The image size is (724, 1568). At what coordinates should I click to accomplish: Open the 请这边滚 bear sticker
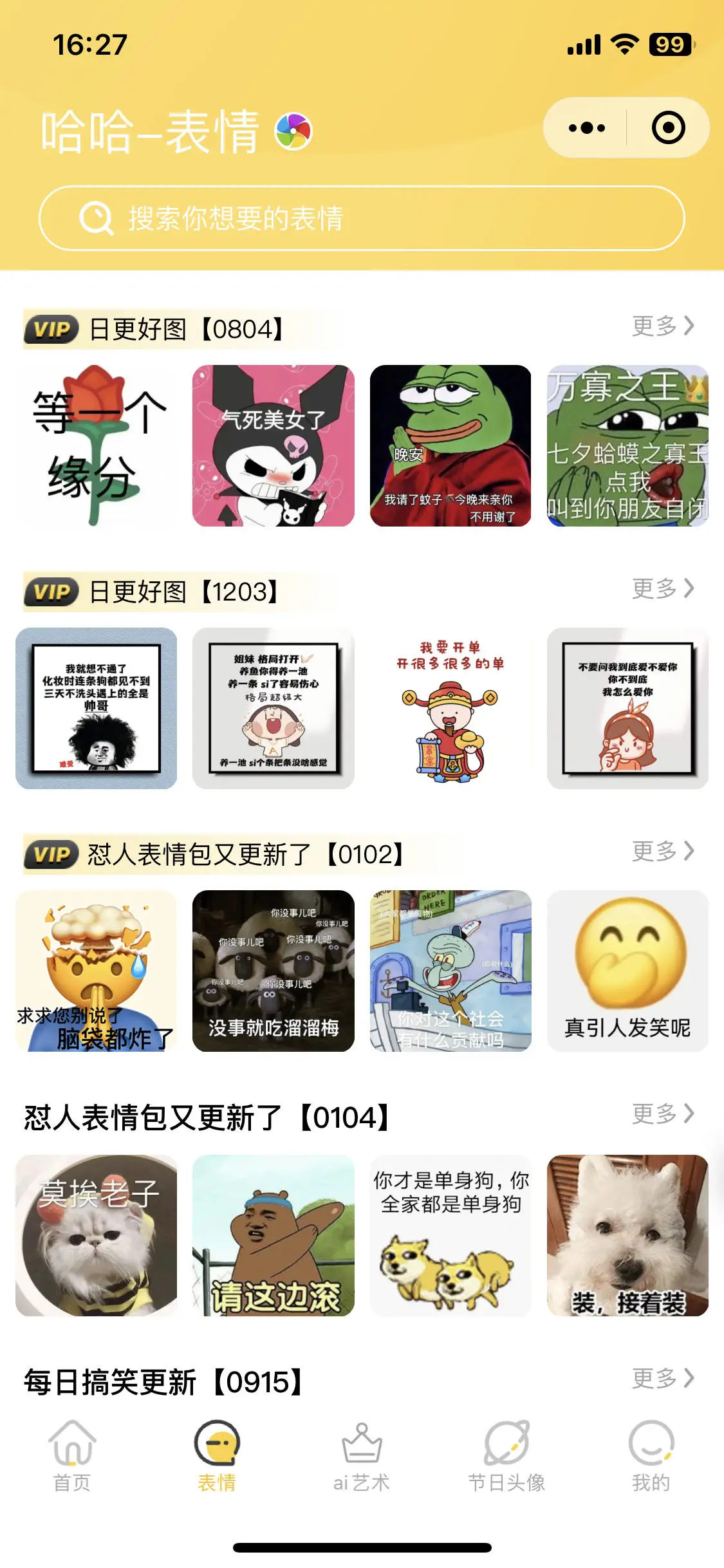click(274, 1235)
